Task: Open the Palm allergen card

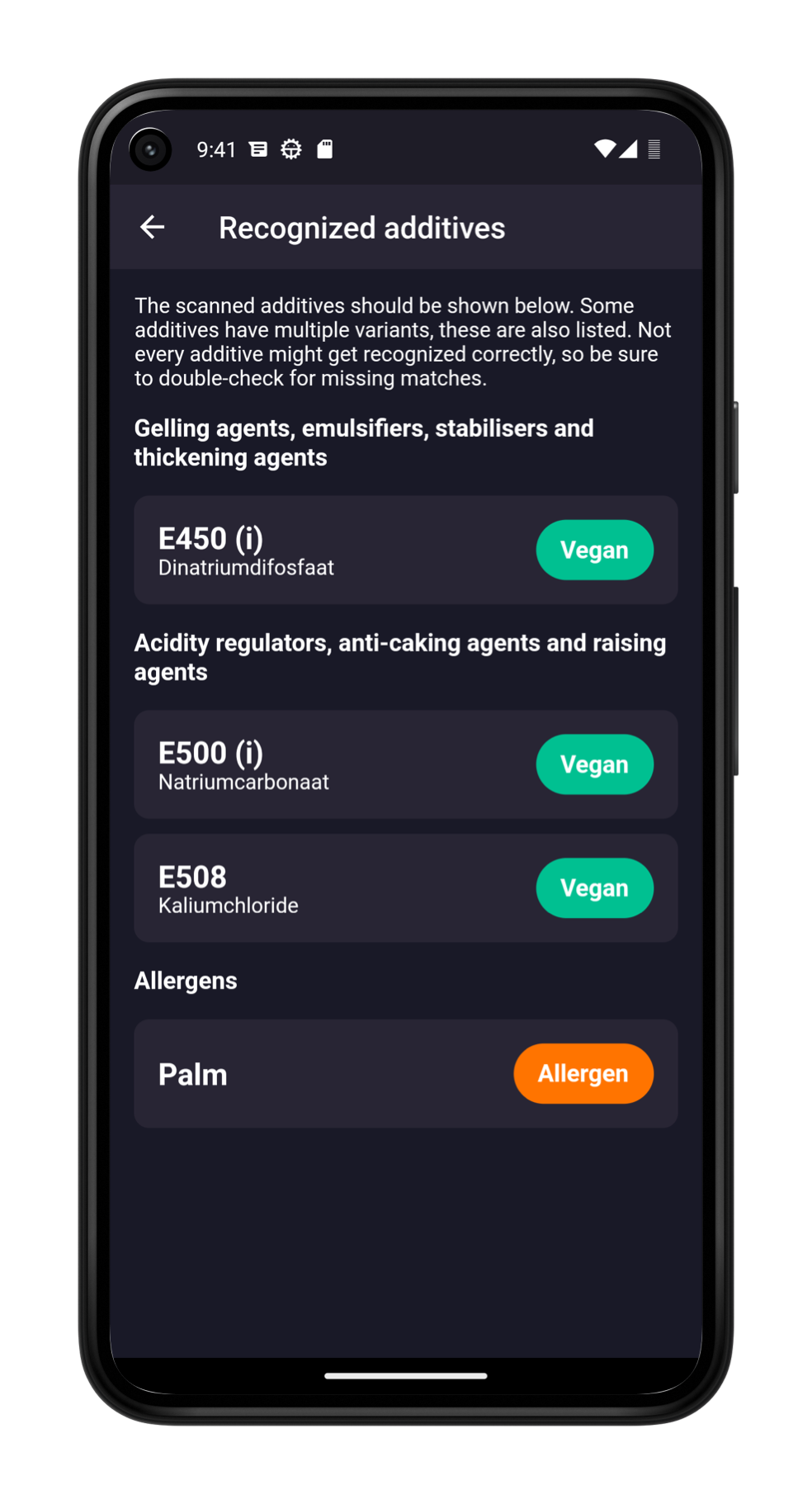Action: click(330, 1074)
